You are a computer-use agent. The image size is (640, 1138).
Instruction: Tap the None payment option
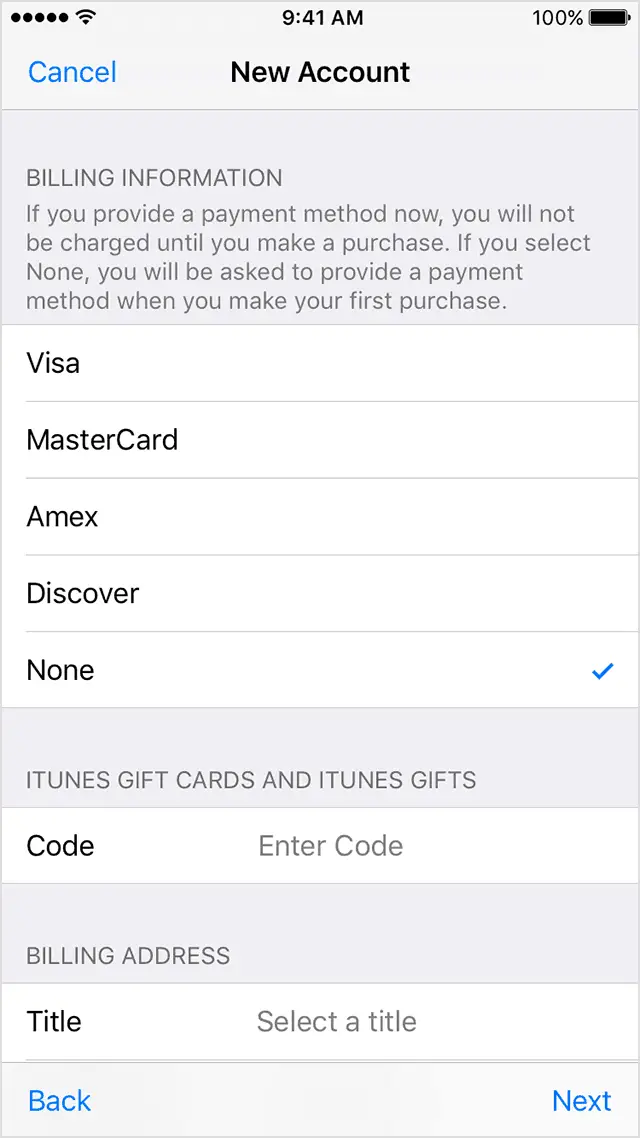pos(320,670)
